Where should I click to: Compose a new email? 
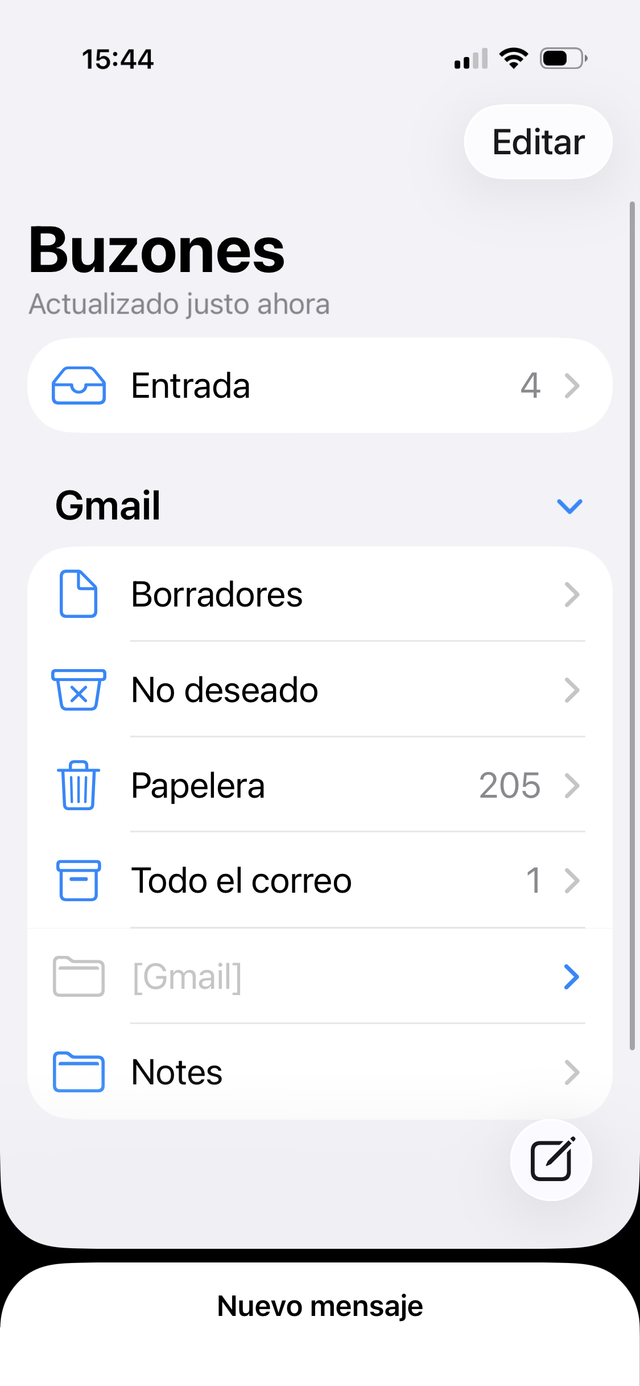(x=551, y=1160)
